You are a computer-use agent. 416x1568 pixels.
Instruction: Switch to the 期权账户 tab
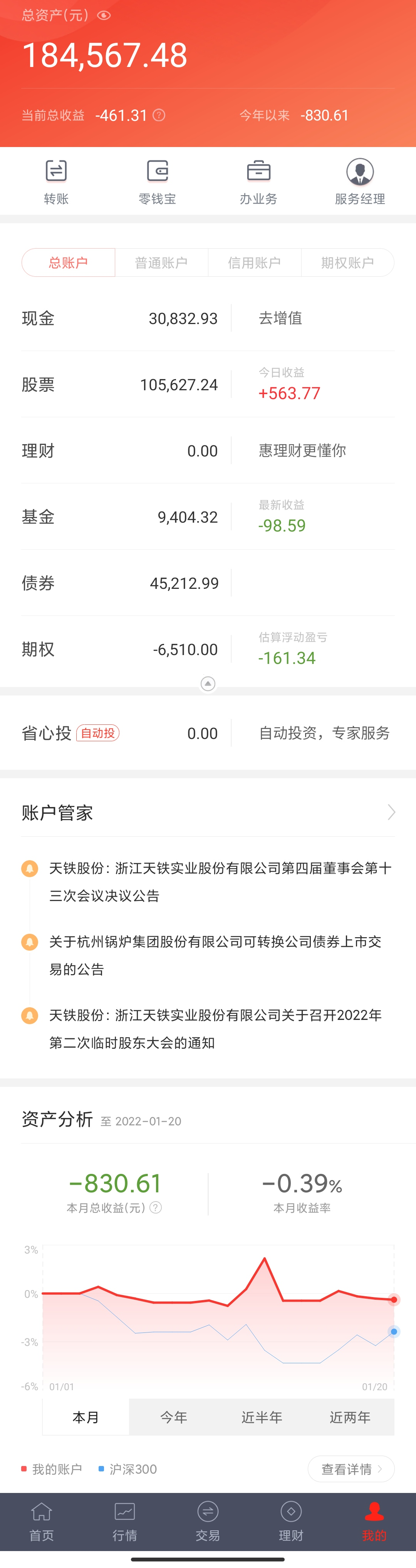pos(347,262)
